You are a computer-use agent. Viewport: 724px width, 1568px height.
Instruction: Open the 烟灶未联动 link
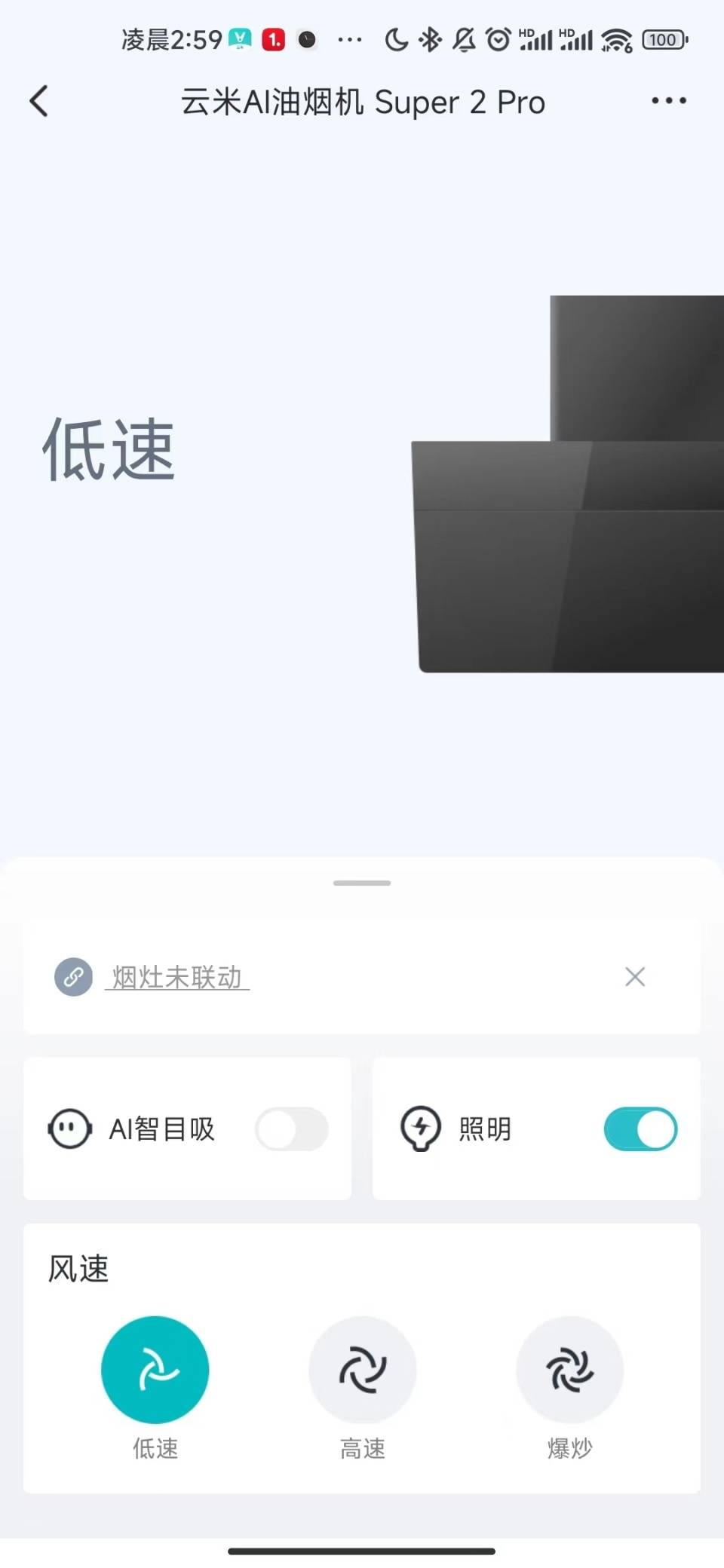176,977
